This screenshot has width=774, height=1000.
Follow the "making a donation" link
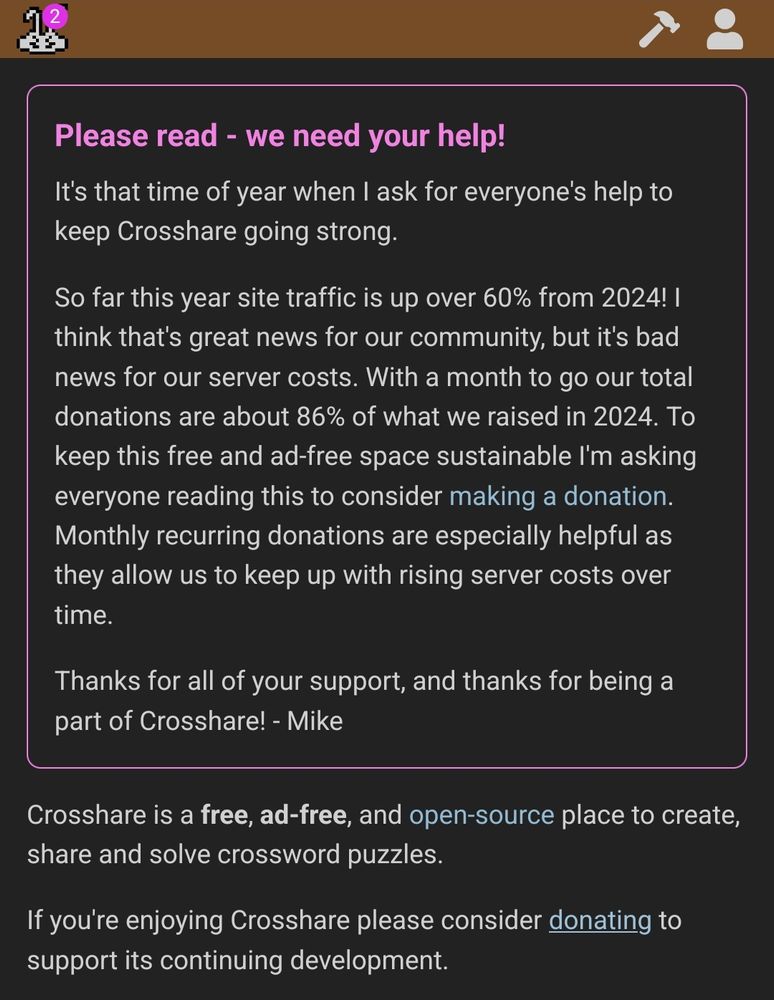coord(557,496)
